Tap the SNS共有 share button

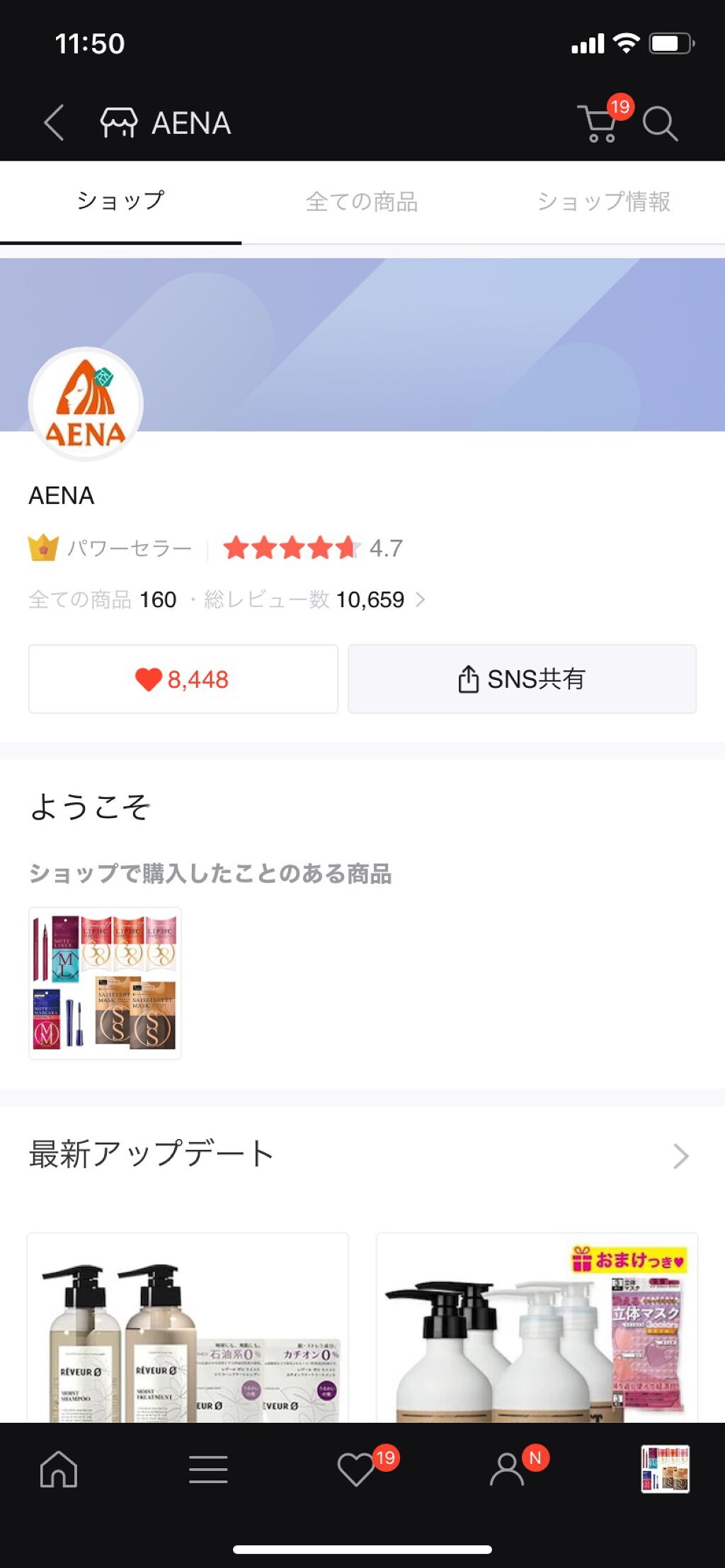click(x=522, y=679)
